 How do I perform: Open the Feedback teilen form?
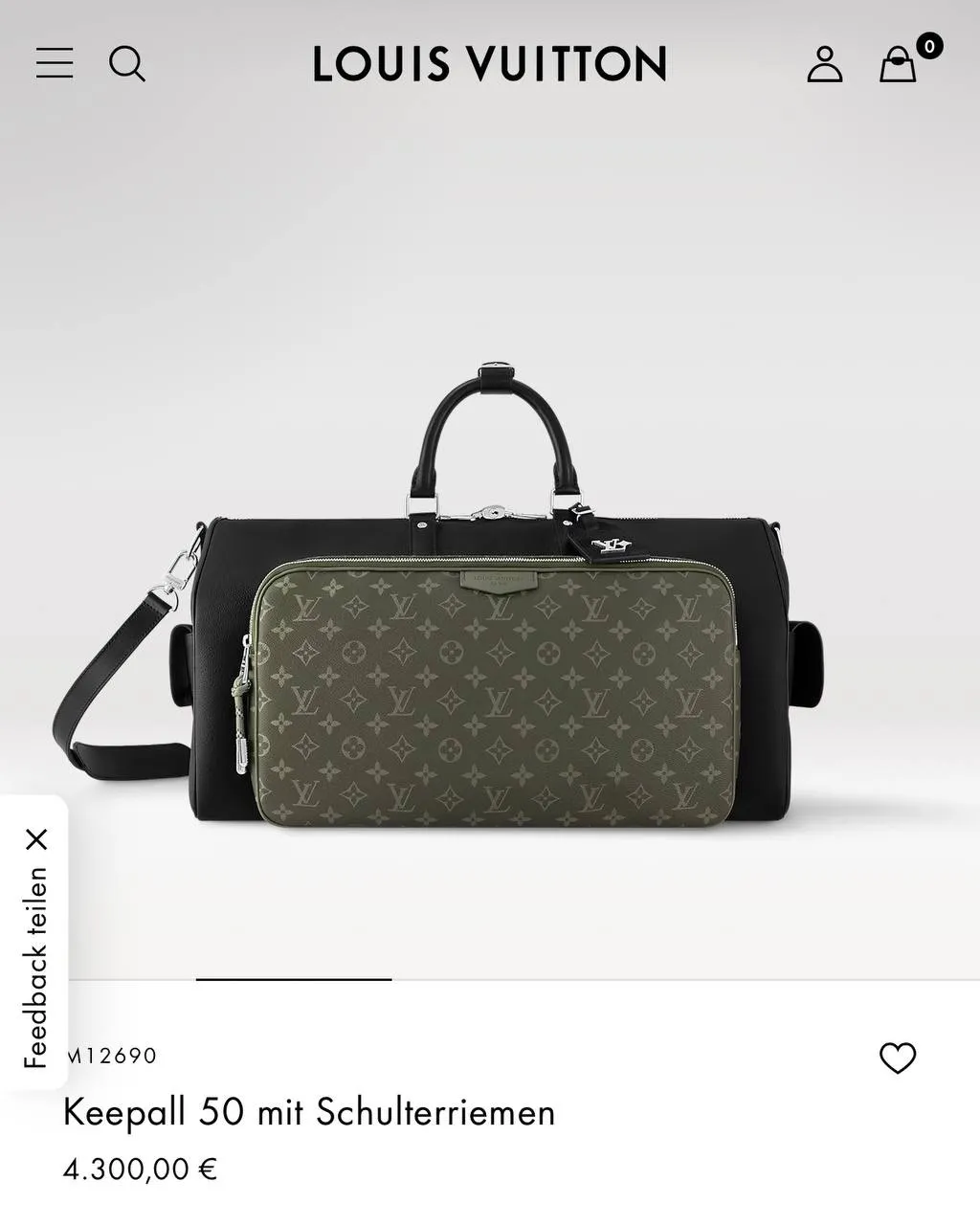(36, 967)
